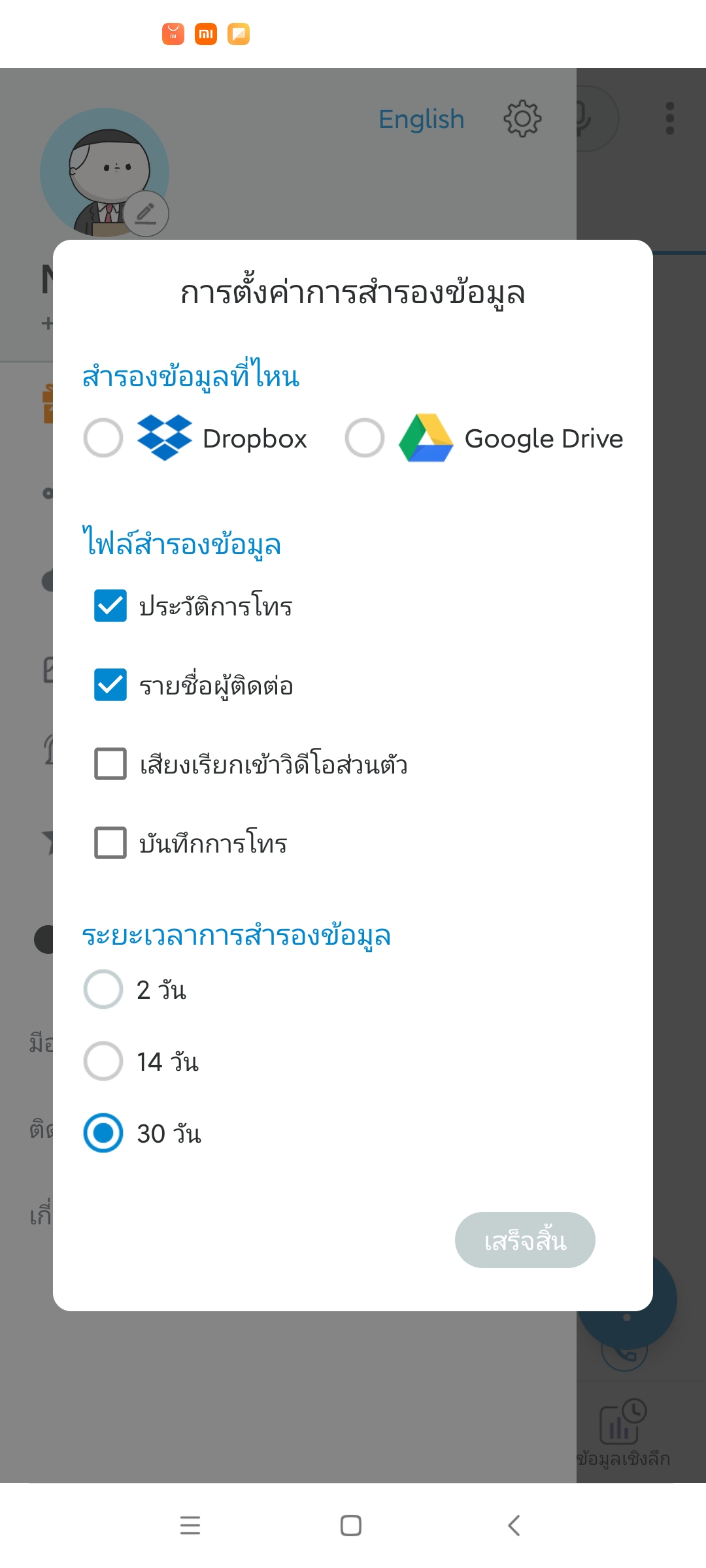Tap the เสร็จสิ้น button
The width and height of the screenshot is (706, 1568).
(x=525, y=1240)
